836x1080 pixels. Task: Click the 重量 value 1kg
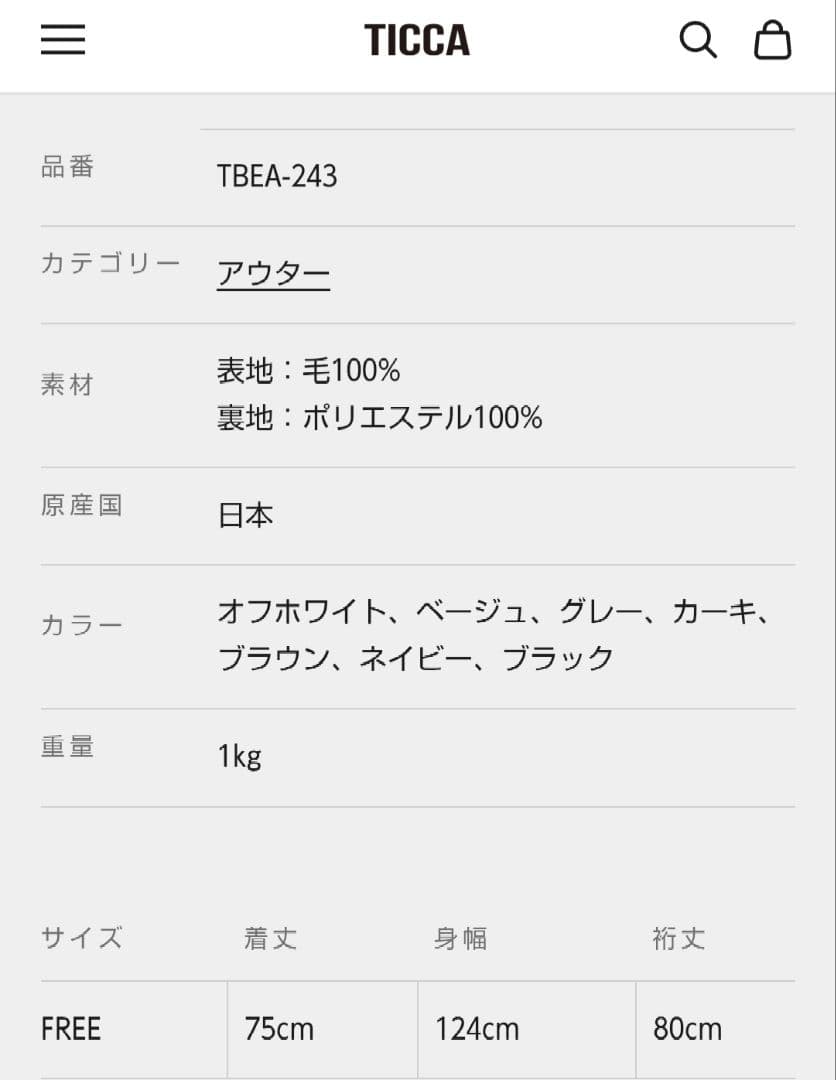point(239,755)
